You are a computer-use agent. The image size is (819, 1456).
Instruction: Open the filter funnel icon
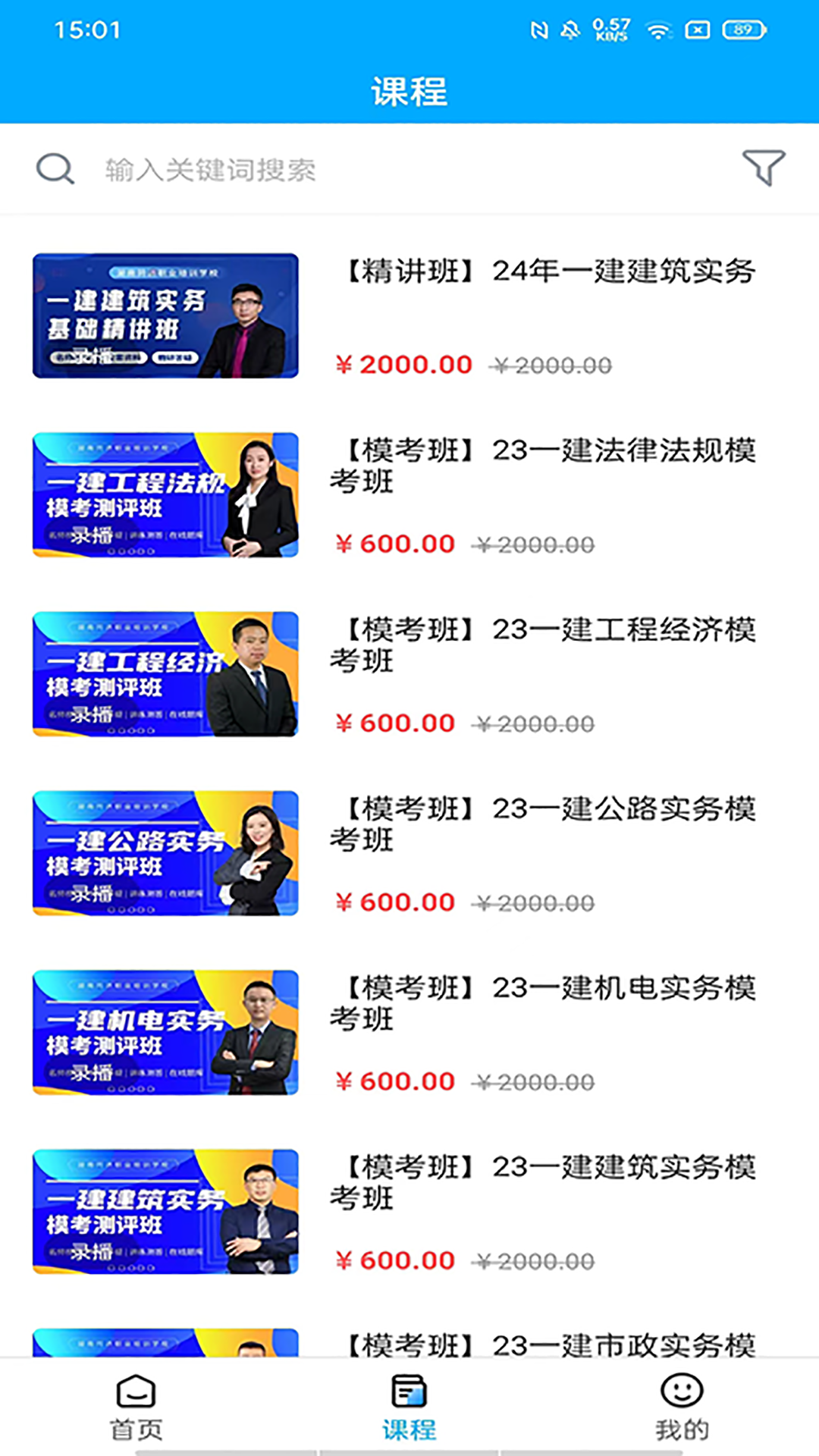763,168
